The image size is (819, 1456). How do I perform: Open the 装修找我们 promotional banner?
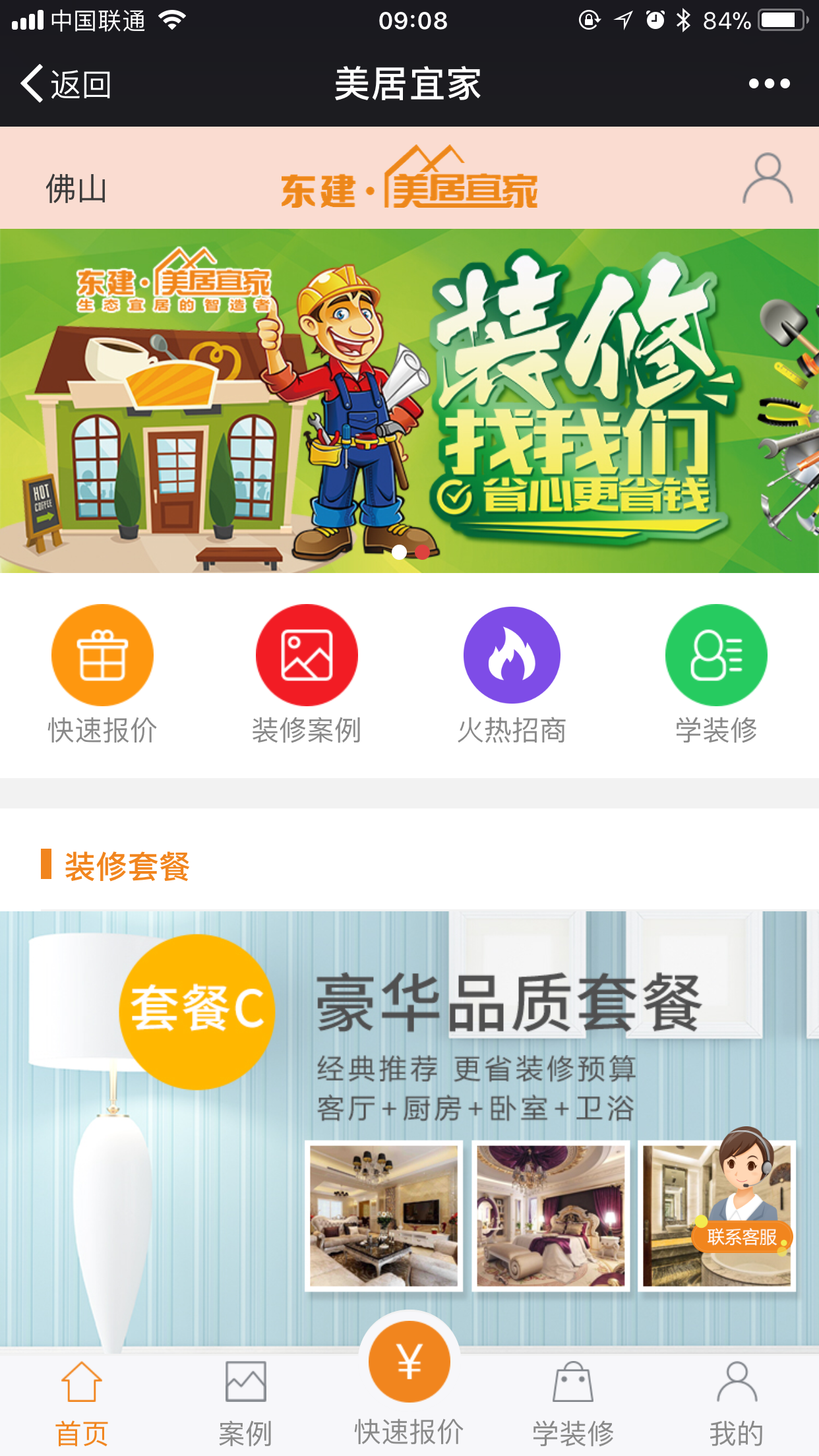click(409, 400)
